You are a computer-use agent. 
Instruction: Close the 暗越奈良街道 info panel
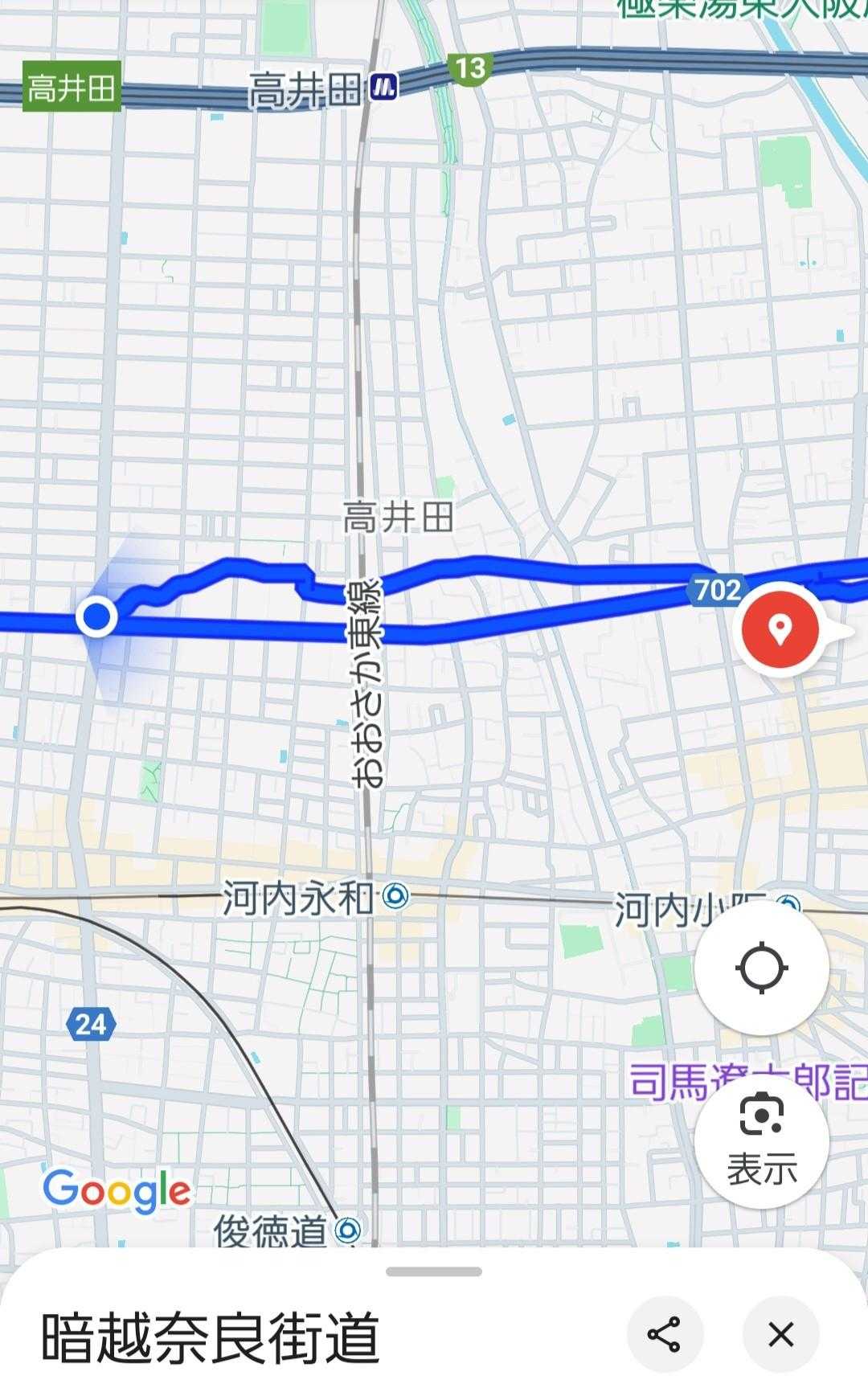pyautogui.click(x=780, y=1335)
